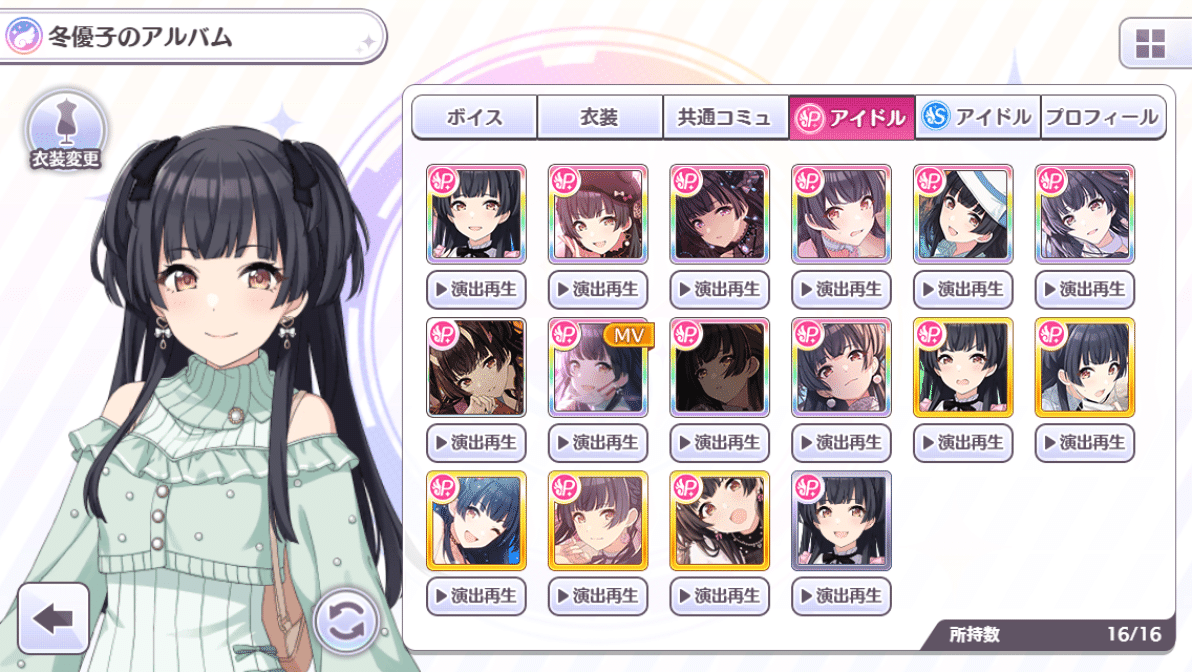This screenshot has width=1192, height=672.
Task: Play 演出再生 under the MV card
Action: tap(598, 442)
